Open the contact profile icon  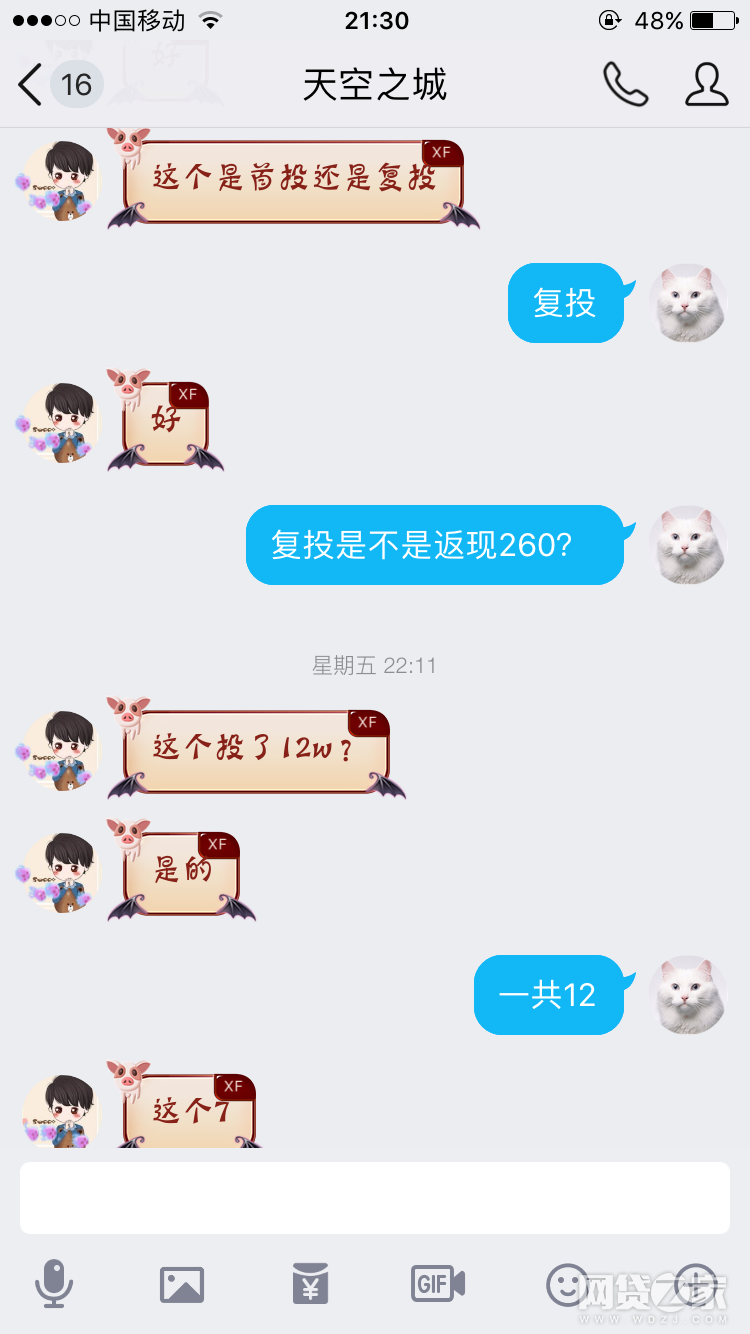[706, 85]
